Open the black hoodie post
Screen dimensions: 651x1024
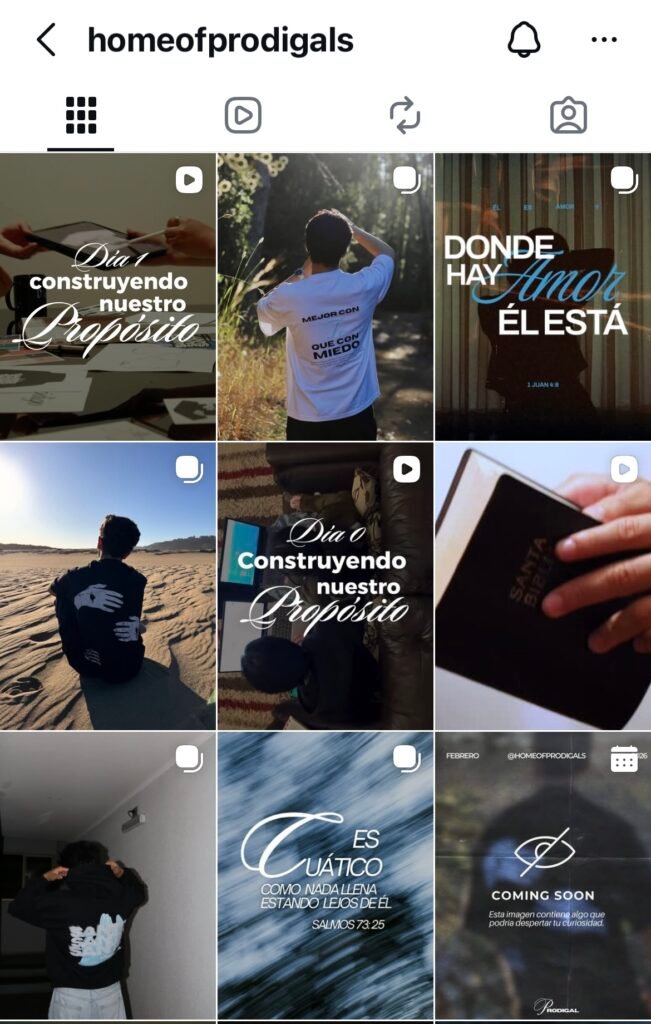coord(108,876)
